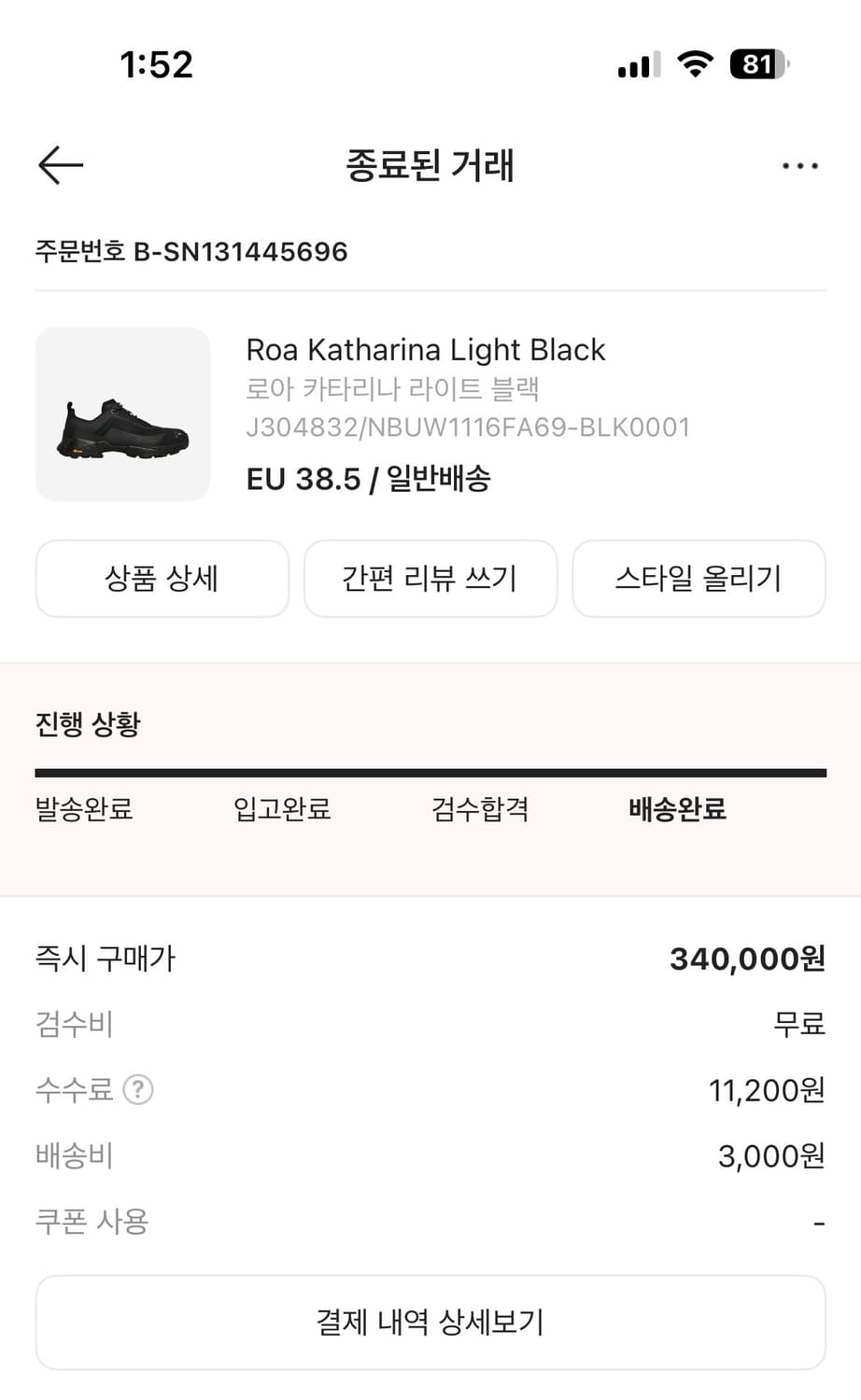This screenshot has width=861, height=1400.
Task: Tap the Roa Katharina shoe thumbnail
Action: (x=122, y=414)
